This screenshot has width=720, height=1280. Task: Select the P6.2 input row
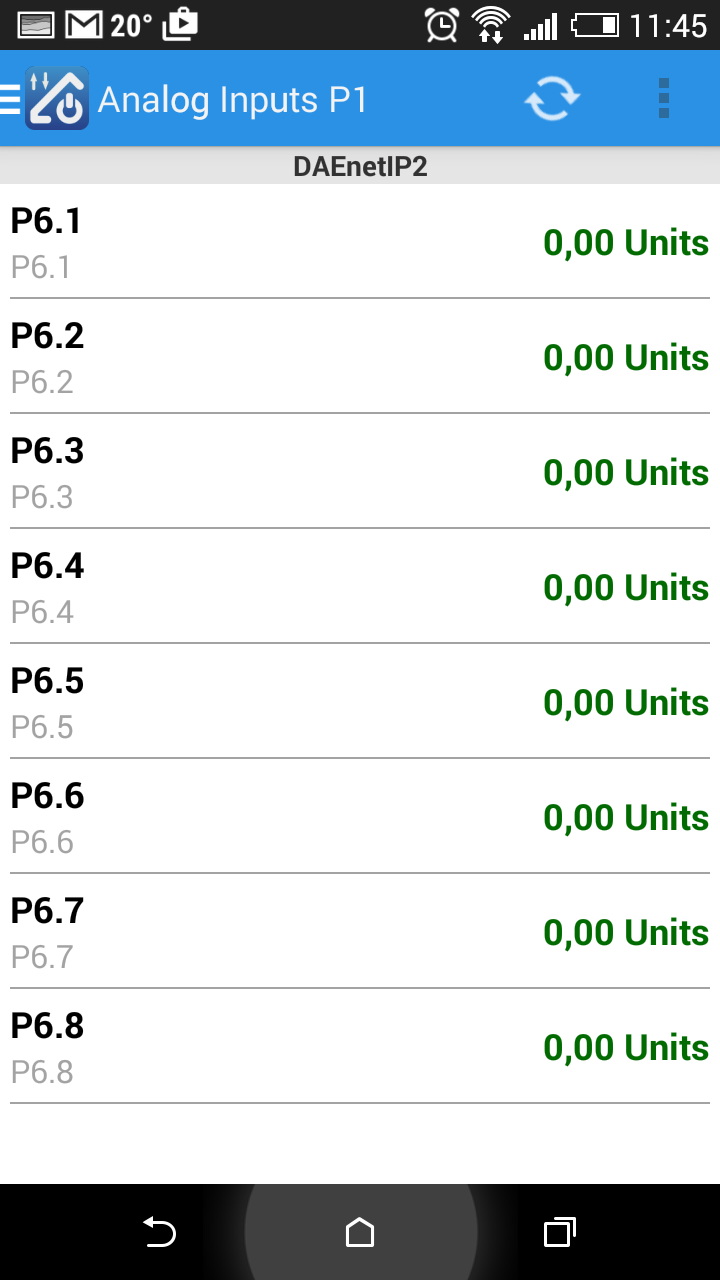tap(360, 357)
